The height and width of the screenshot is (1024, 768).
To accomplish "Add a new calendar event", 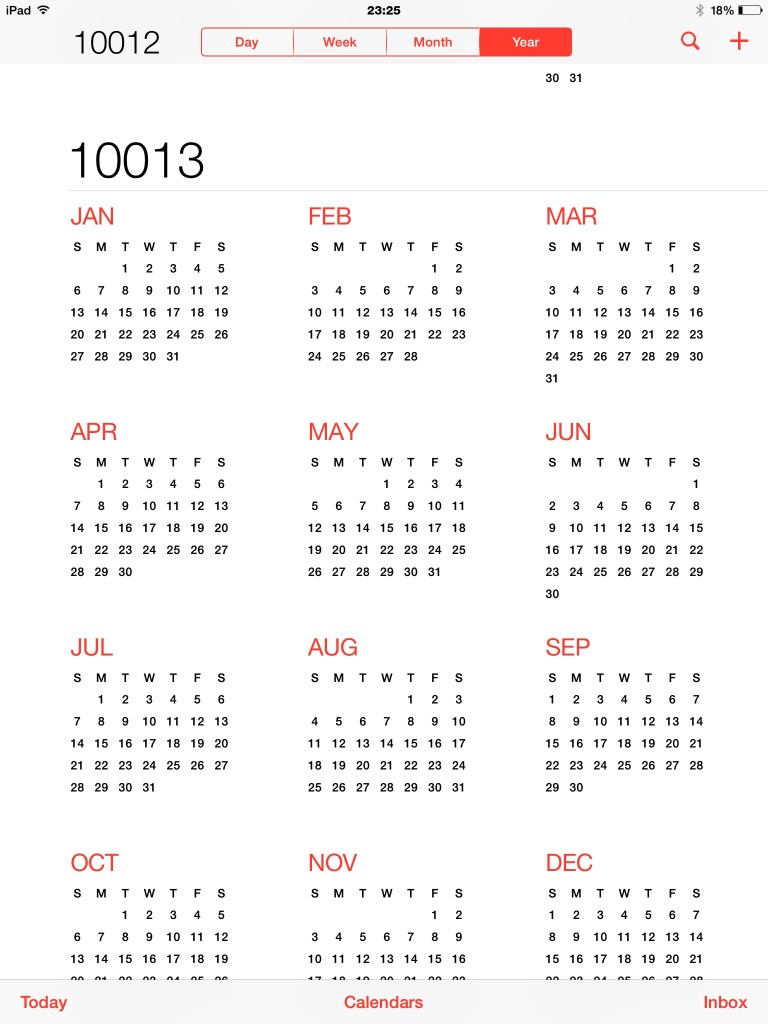I will pos(739,42).
